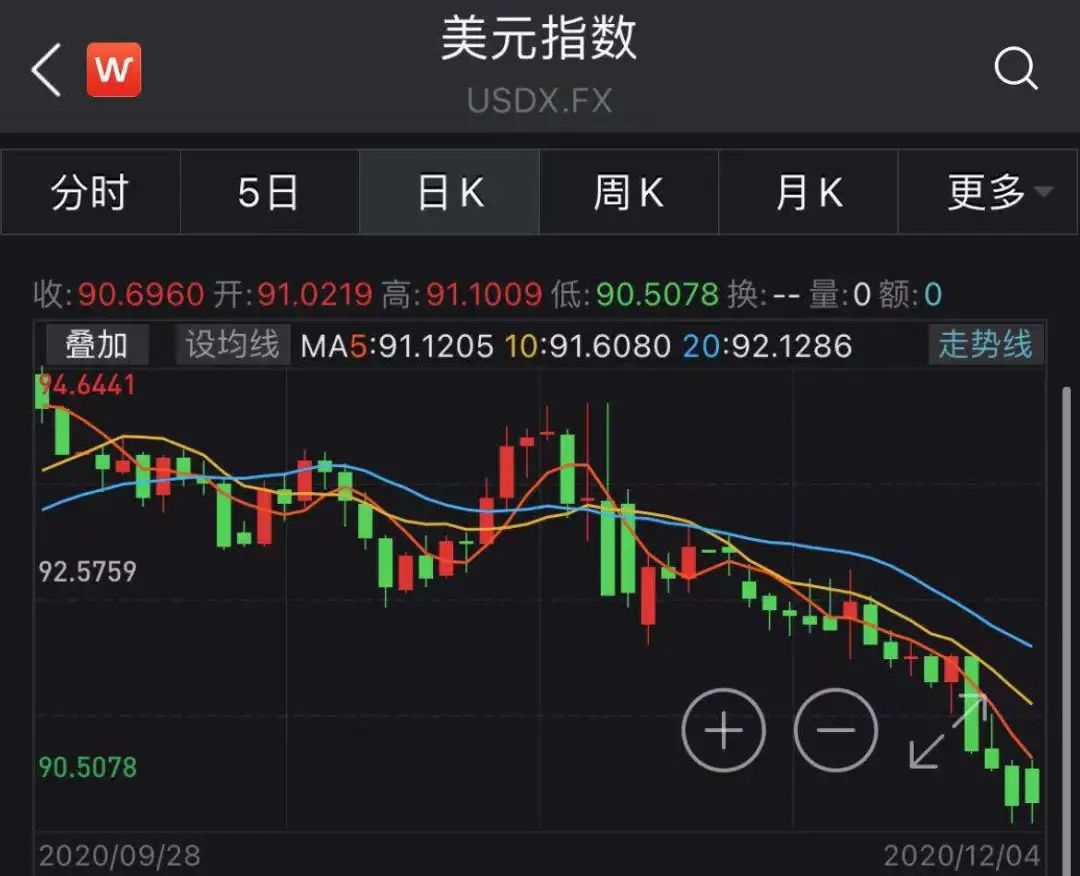The width and height of the screenshot is (1080, 876).
Task: Expand chart to full screen
Action: [947, 731]
